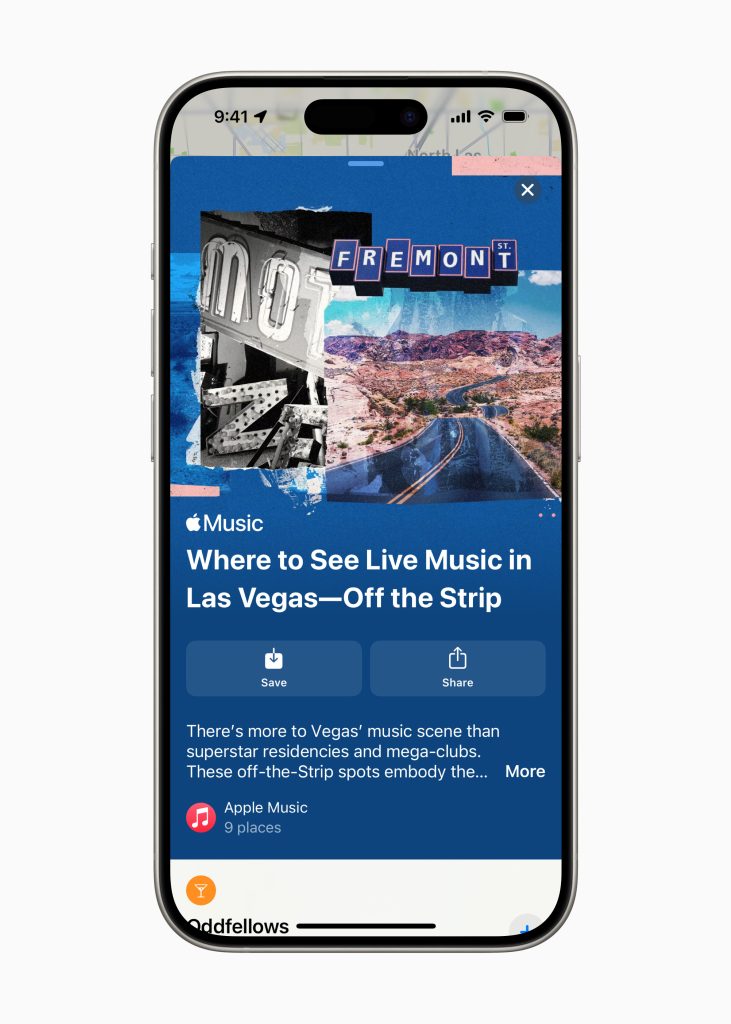The height and width of the screenshot is (1024, 731).
Task: Share the live music guide
Action: point(457,669)
